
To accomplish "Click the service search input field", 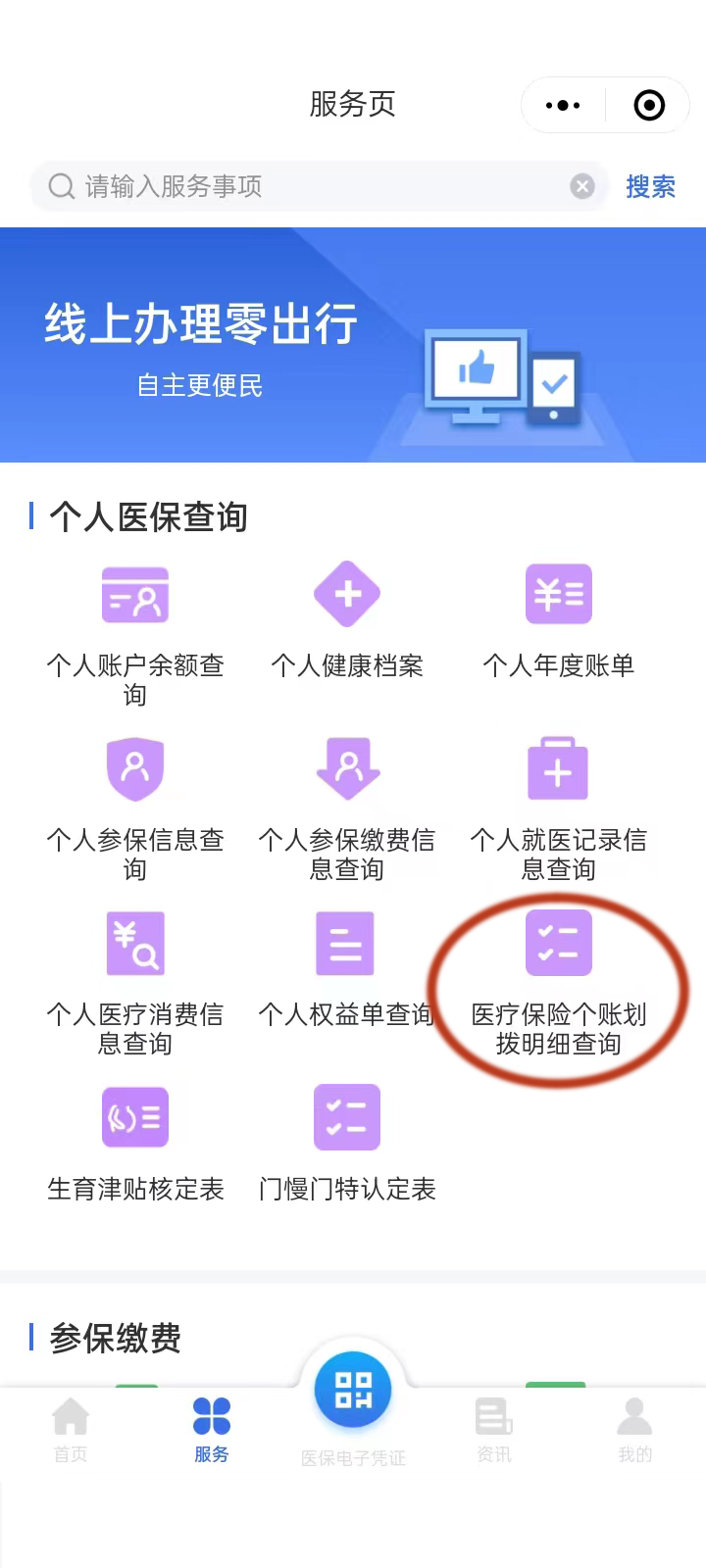I will [294, 186].
